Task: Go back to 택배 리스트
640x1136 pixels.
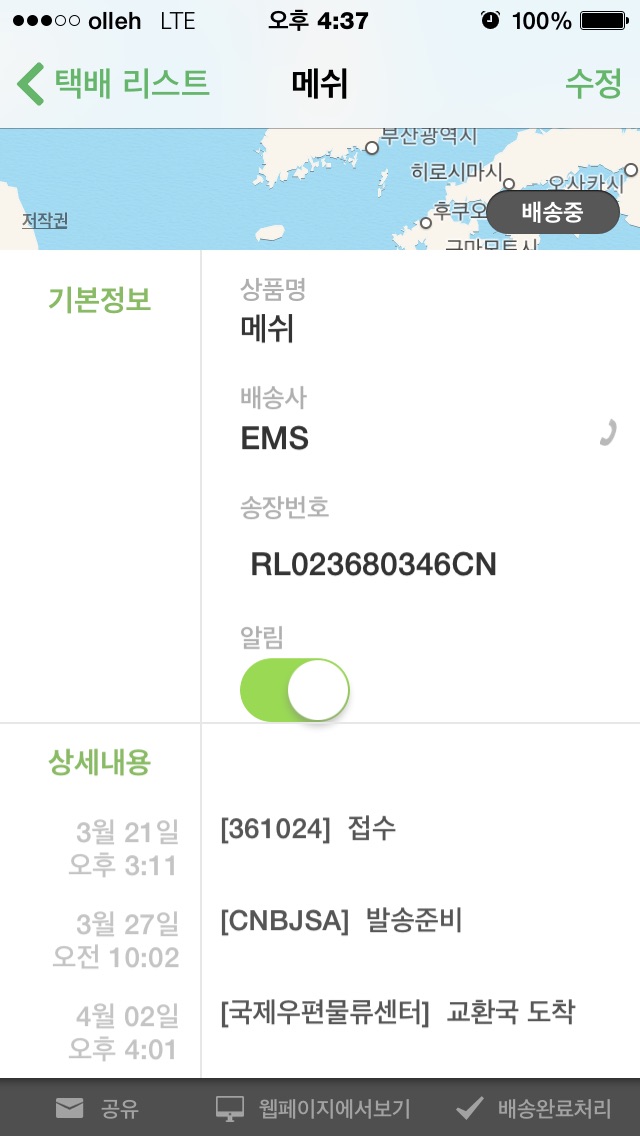Action: [113, 83]
